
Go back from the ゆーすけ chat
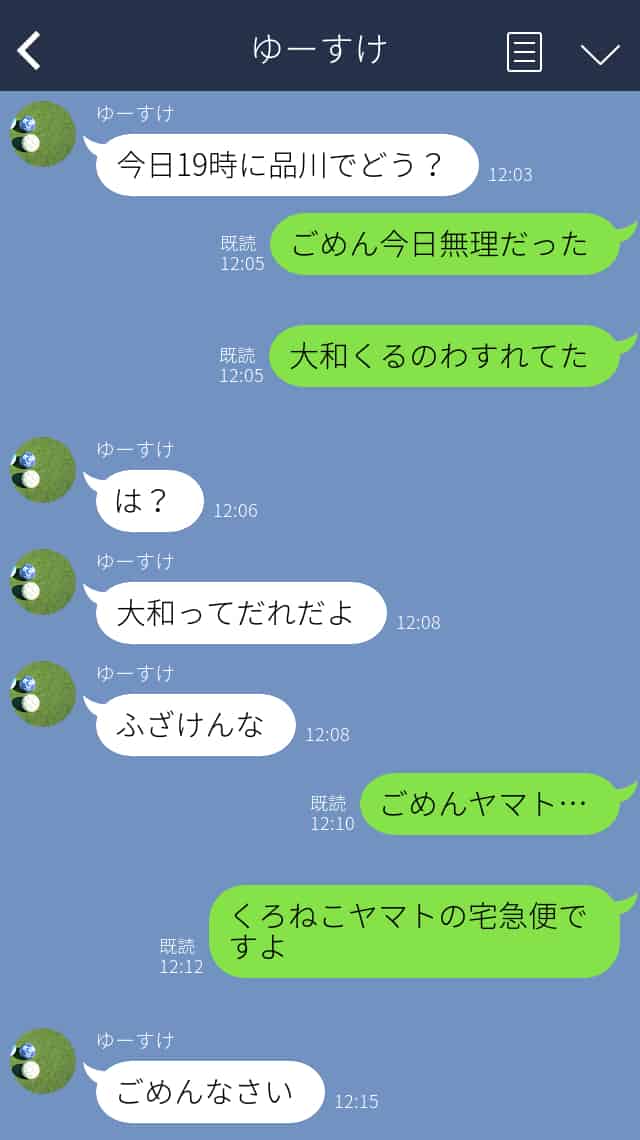tap(29, 51)
